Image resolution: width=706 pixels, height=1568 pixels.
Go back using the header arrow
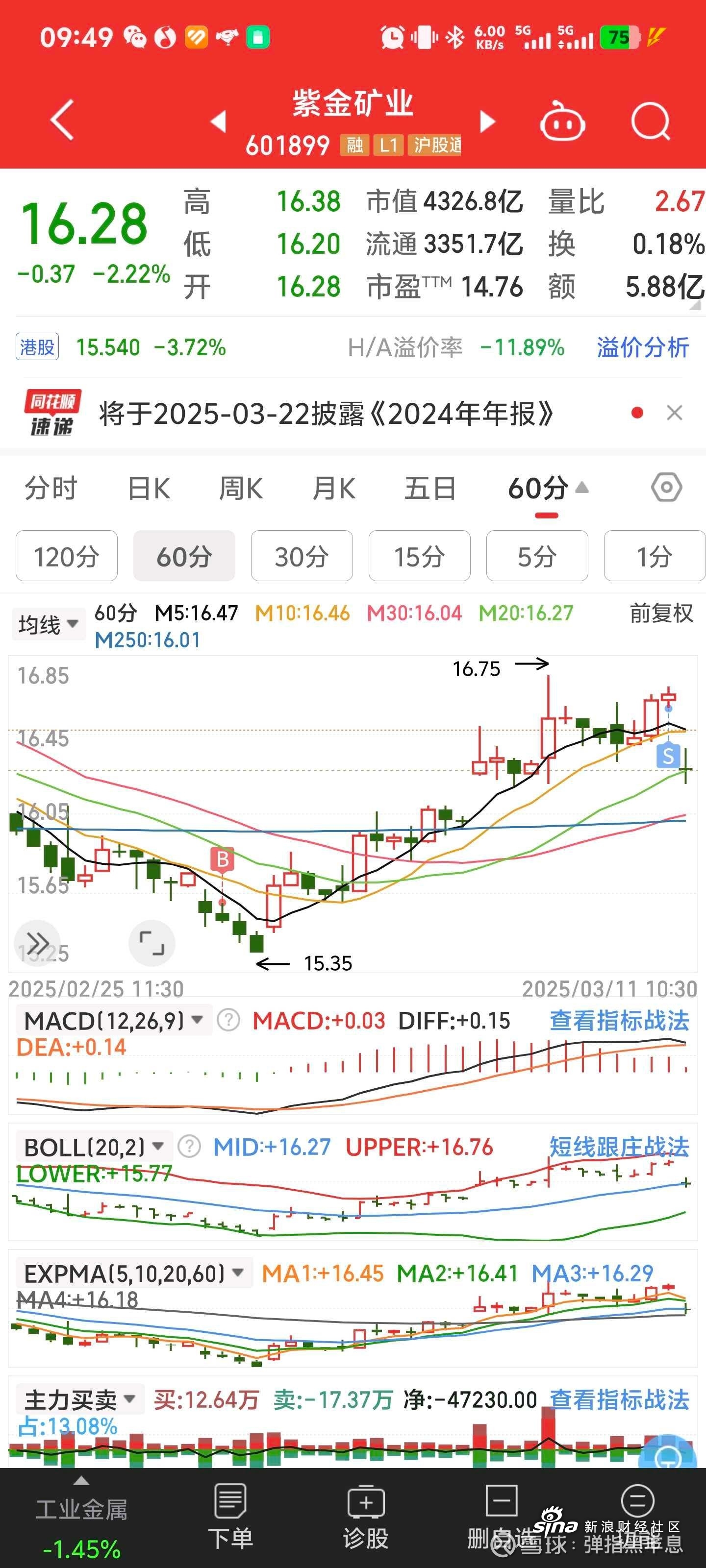(x=62, y=120)
